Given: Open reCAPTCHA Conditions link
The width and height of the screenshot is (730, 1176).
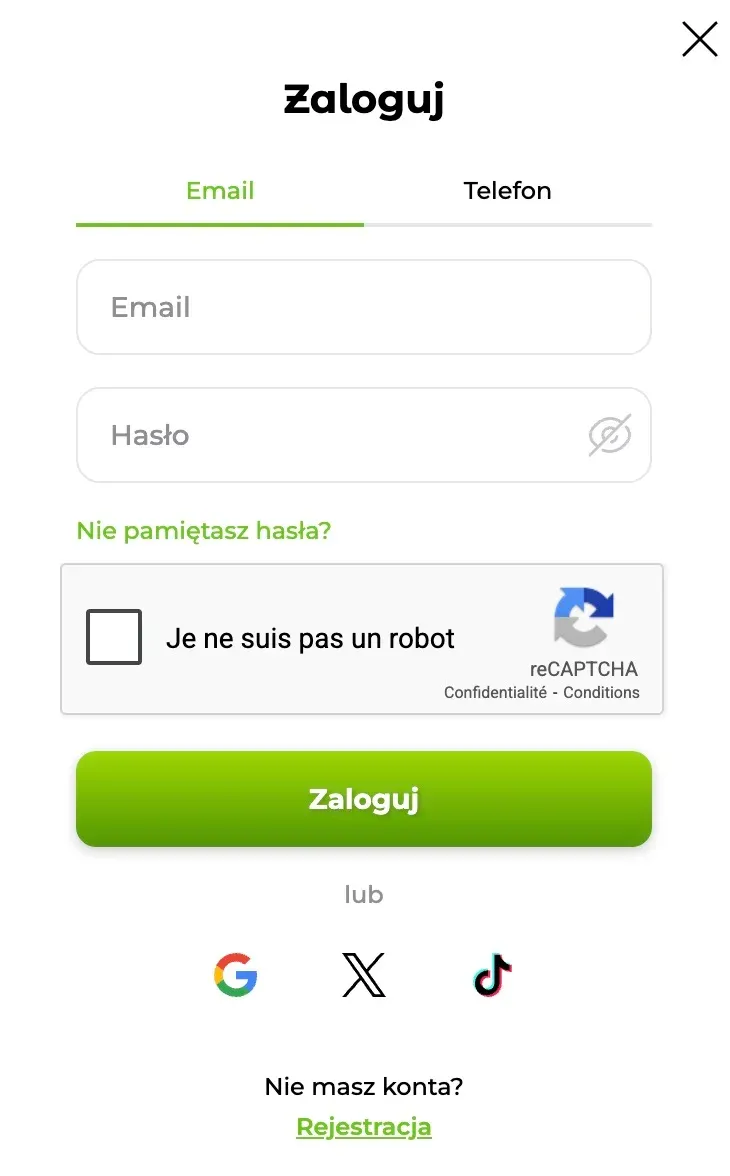Looking at the screenshot, I should point(601,692).
